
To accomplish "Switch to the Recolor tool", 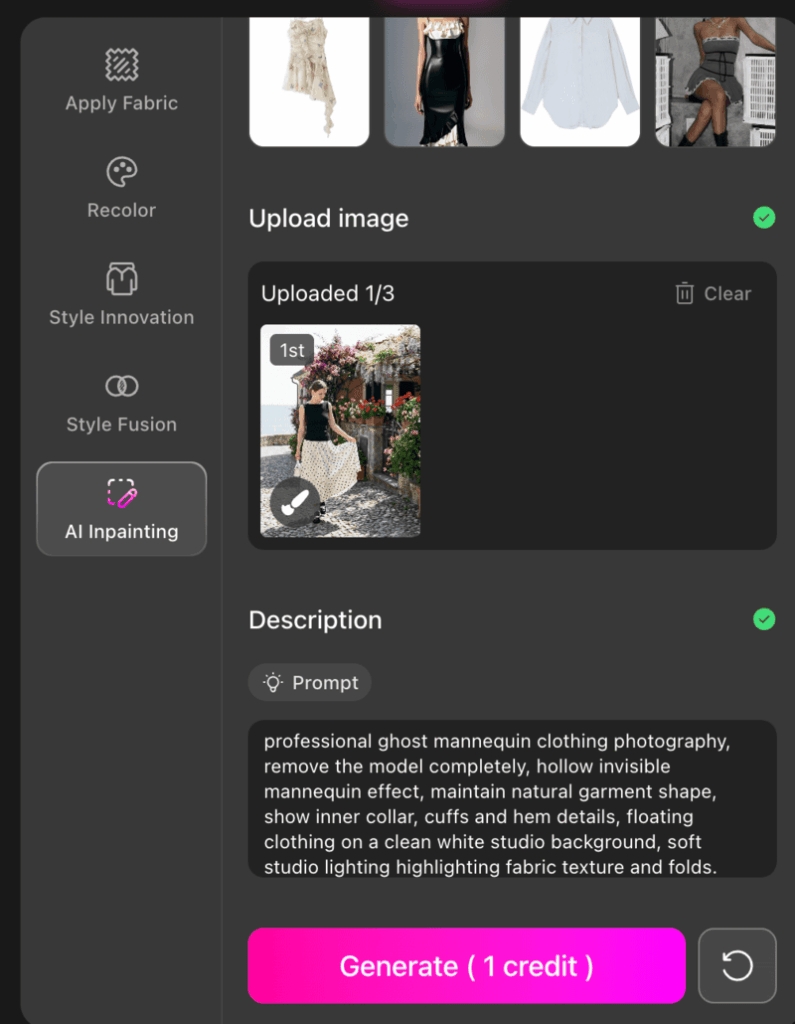I will (x=121, y=187).
